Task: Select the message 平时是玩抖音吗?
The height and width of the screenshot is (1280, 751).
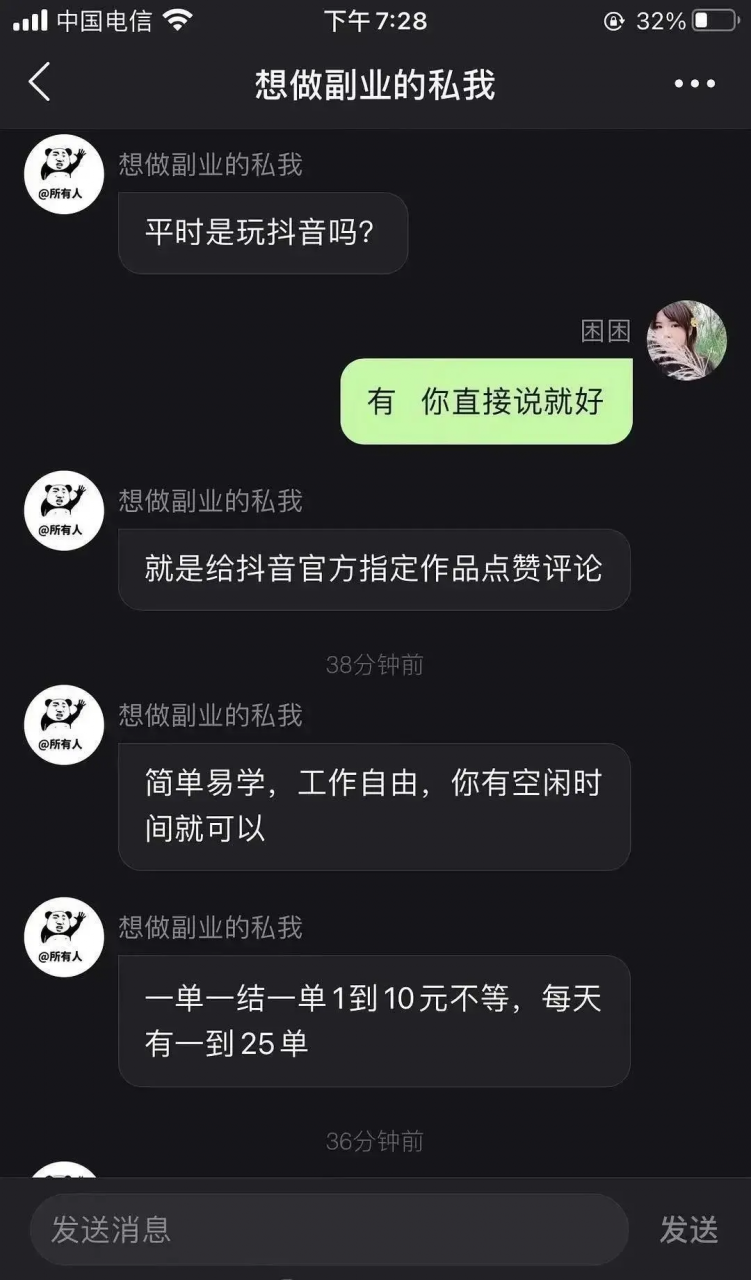Action: 262,233
